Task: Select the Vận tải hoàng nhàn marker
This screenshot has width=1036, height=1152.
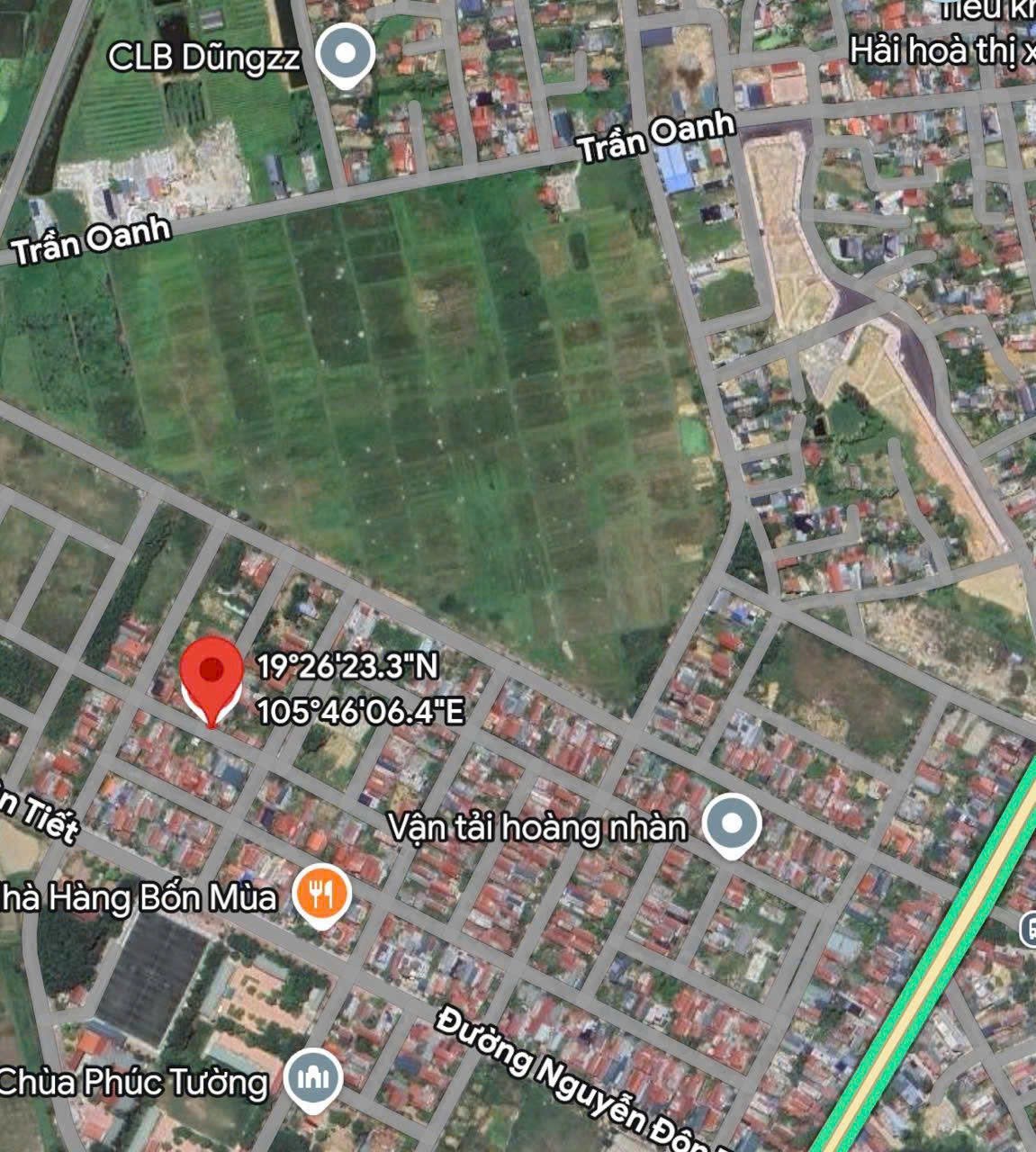Action: pyautogui.click(x=732, y=823)
